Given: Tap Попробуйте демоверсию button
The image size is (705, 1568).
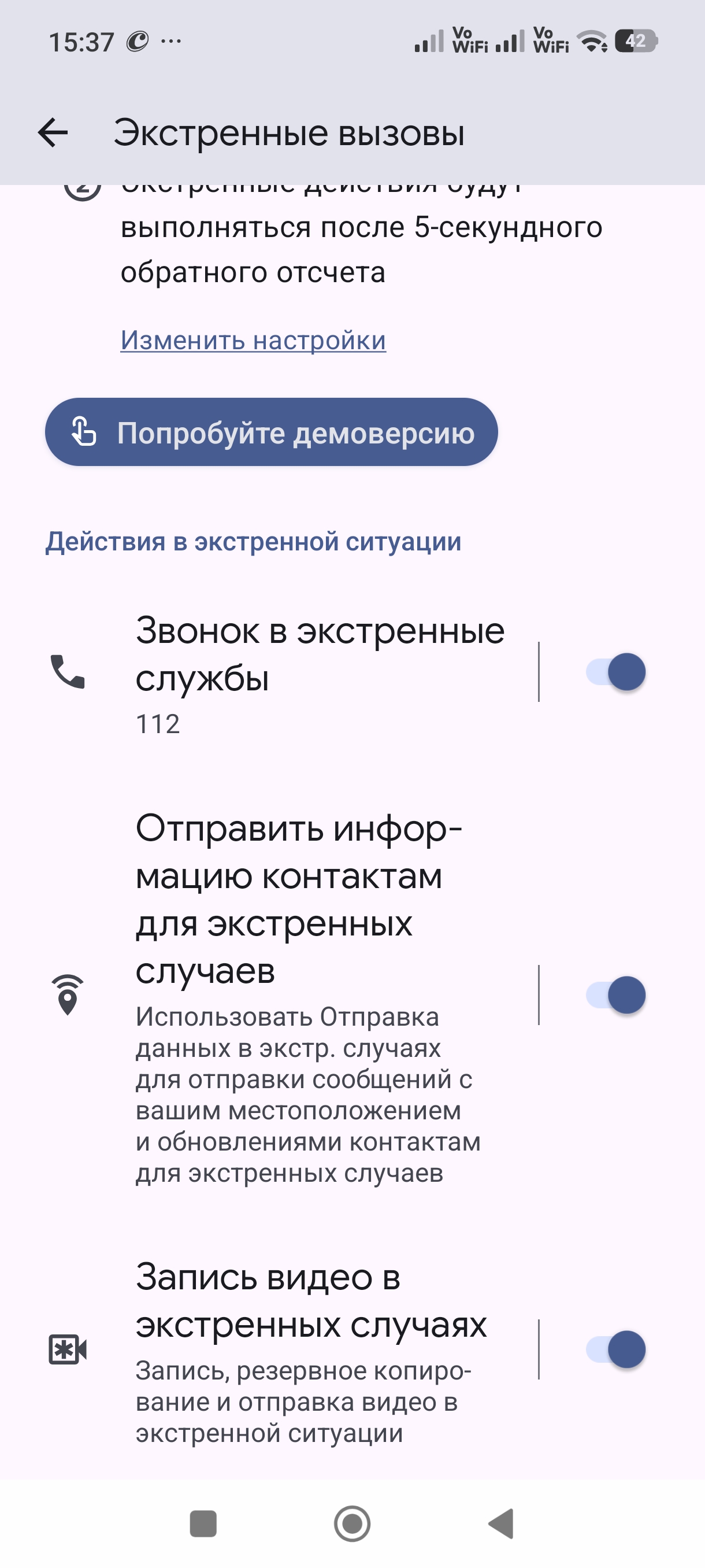Looking at the screenshot, I should click(271, 432).
